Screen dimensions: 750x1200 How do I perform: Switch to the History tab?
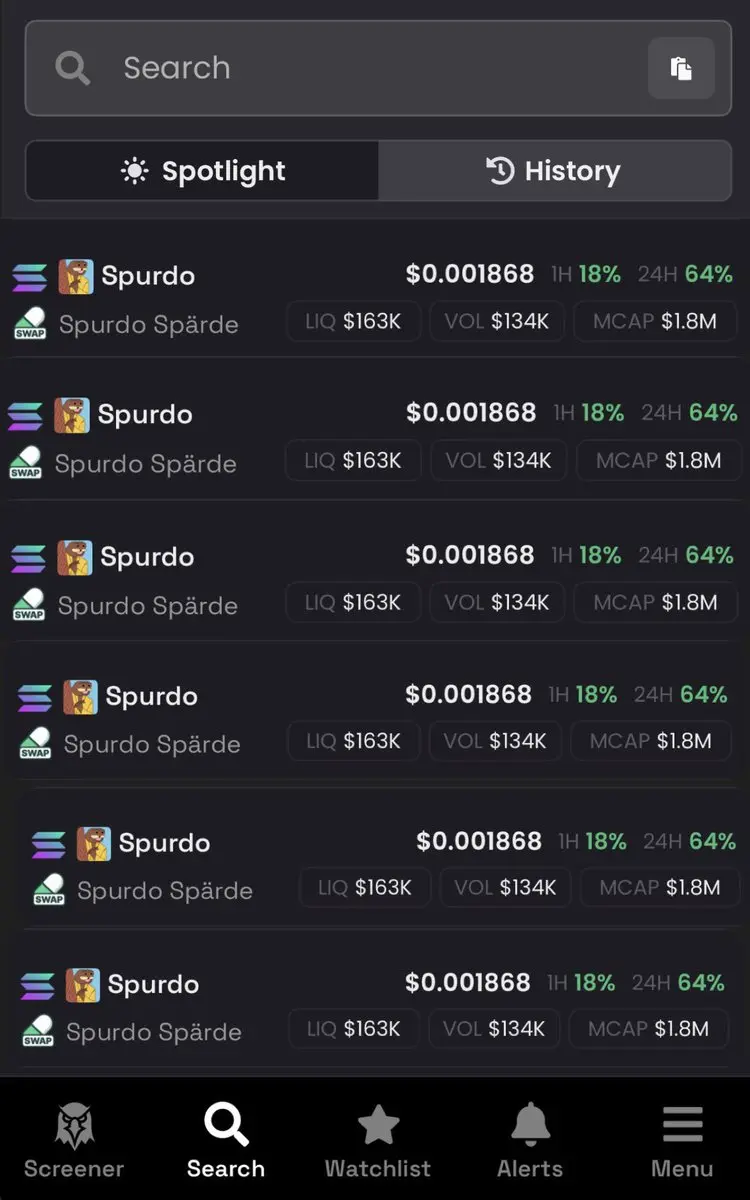point(554,171)
